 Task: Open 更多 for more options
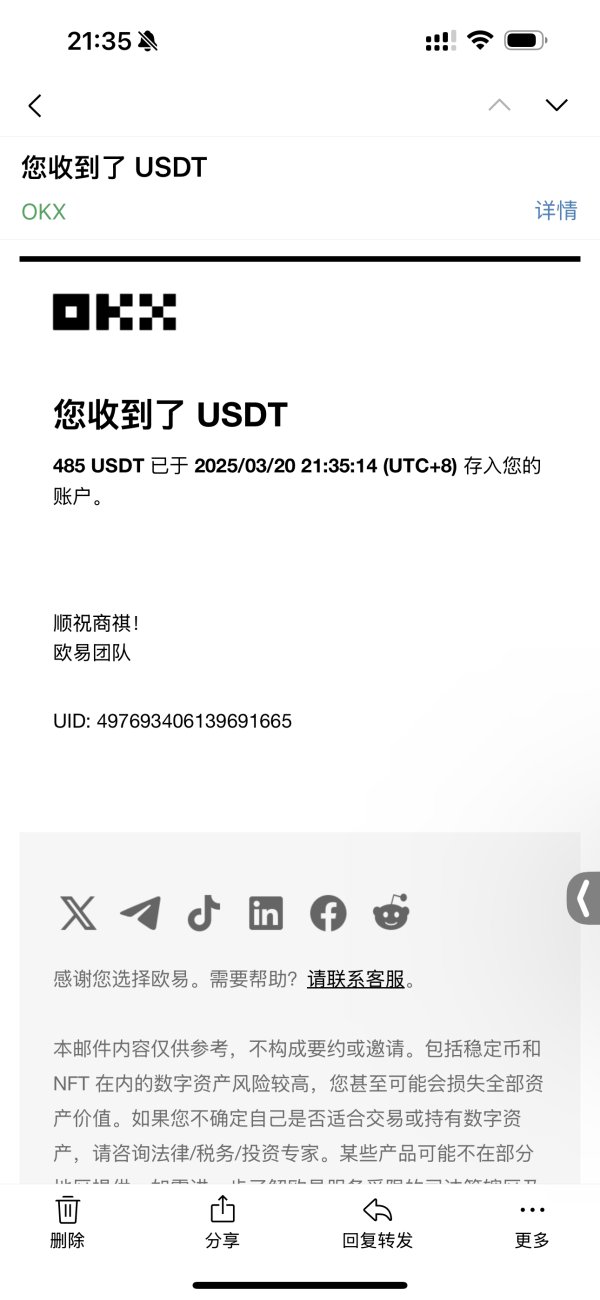tap(532, 1222)
